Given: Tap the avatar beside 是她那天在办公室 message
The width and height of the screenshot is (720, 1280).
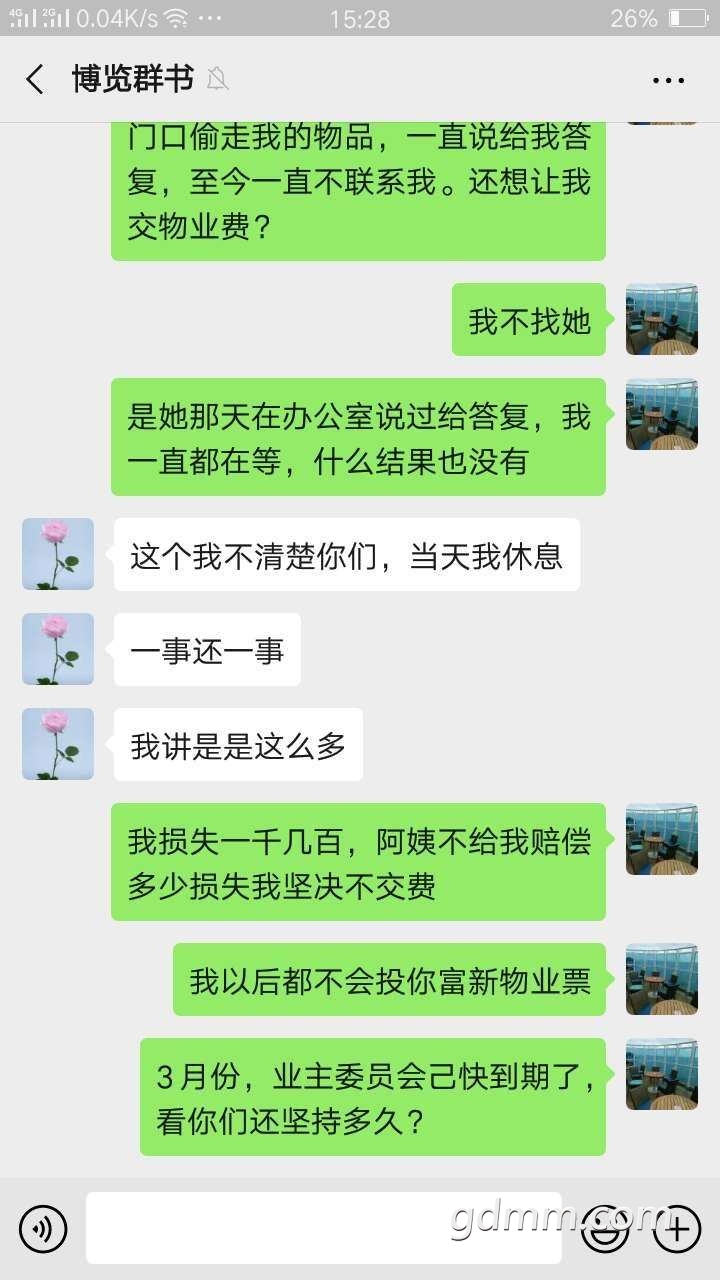Looking at the screenshot, I should point(662,414).
